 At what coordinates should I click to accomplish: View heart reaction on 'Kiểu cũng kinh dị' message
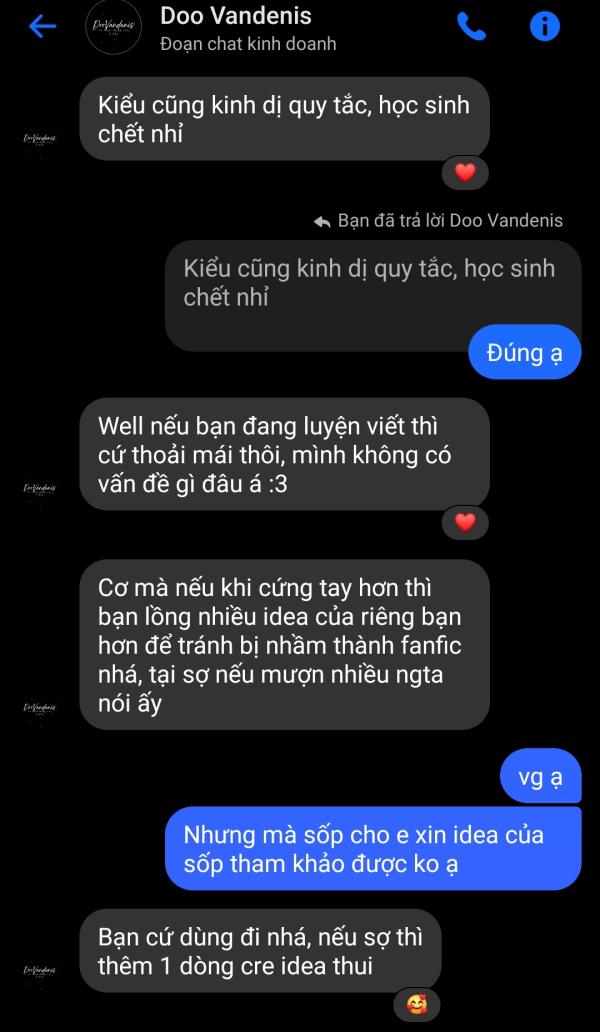point(465,172)
